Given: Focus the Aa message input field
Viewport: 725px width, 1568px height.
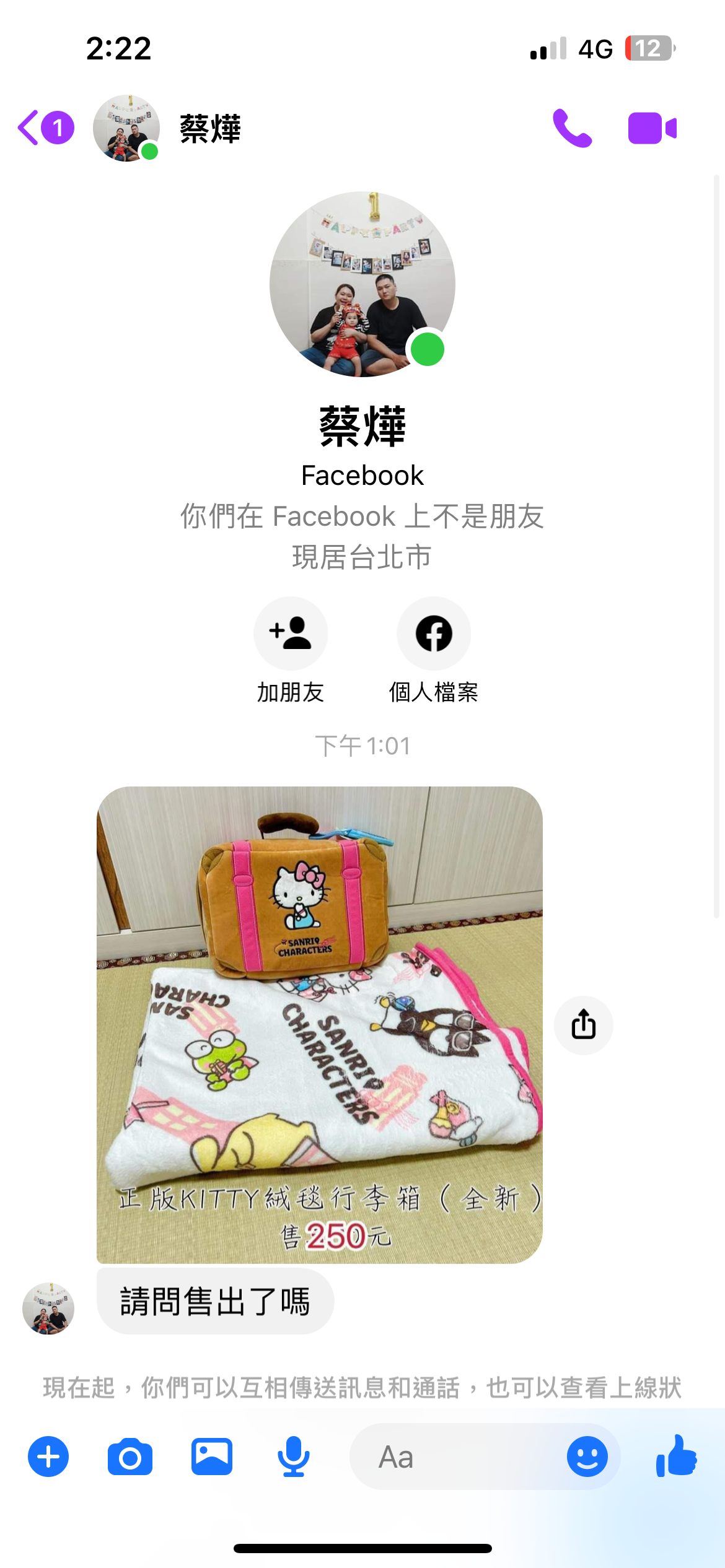Looking at the screenshot, I should (459, 1457).
